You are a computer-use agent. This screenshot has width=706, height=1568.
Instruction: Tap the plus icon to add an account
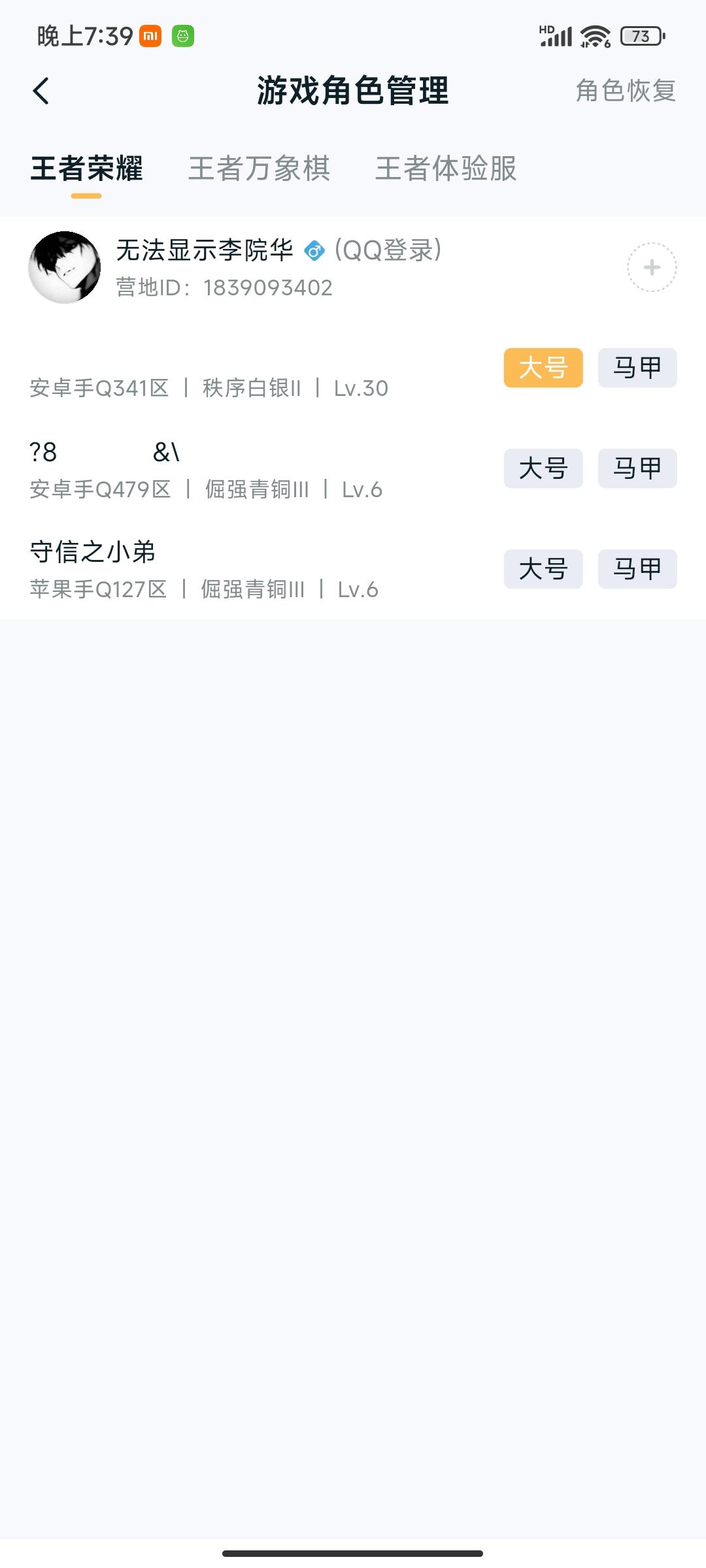click(651, 267)
